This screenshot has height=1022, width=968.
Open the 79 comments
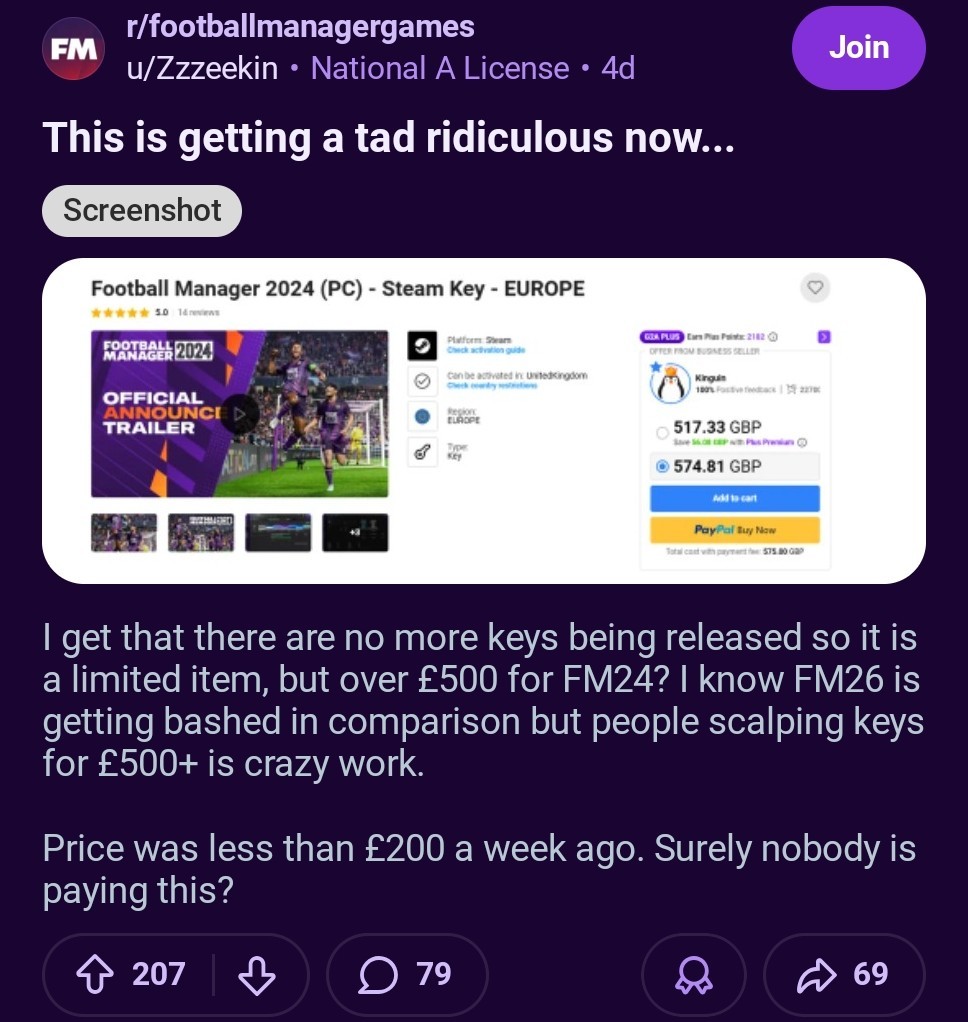(x=406, y=974)
